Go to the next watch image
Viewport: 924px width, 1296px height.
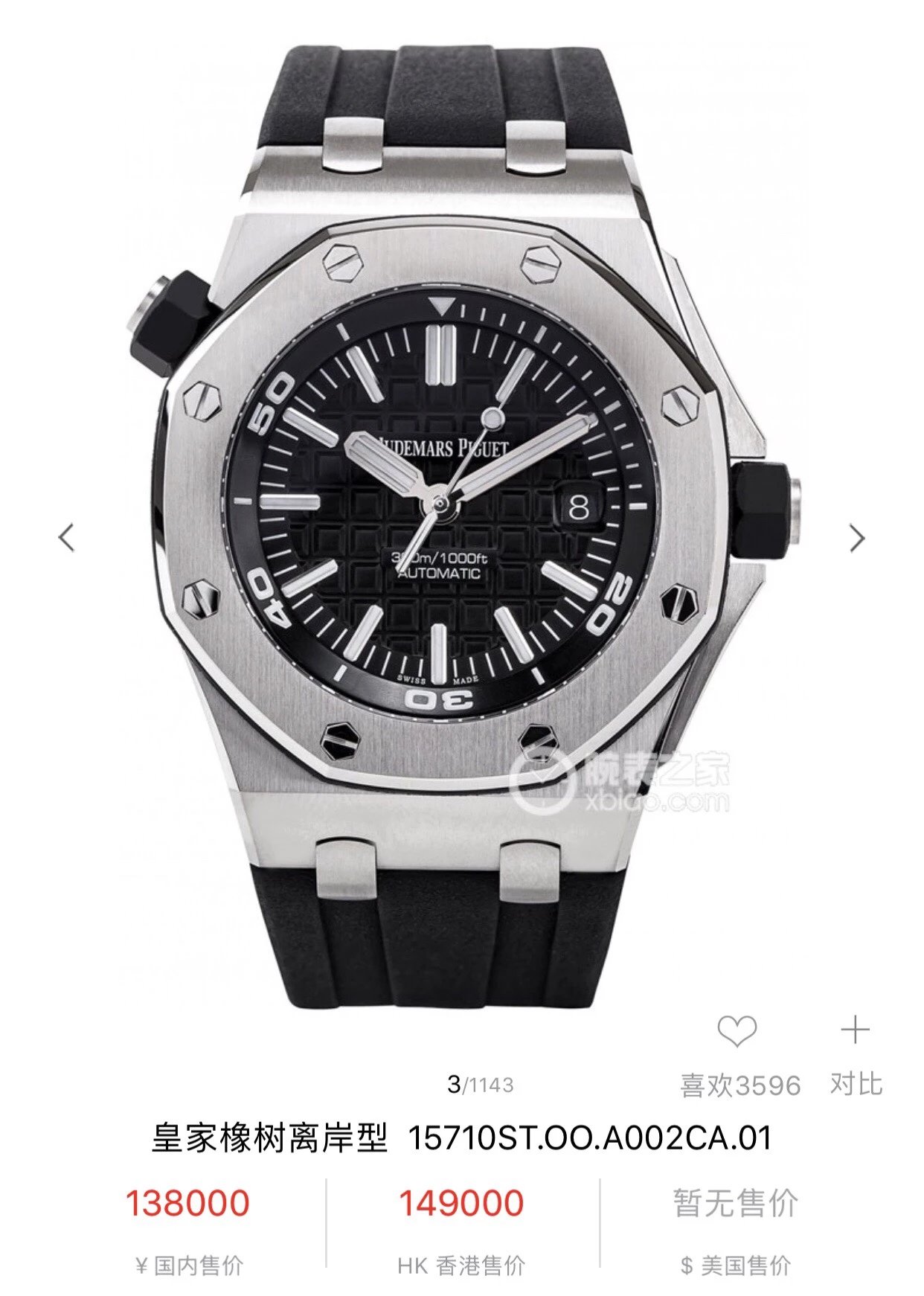(x=857, y=538)
